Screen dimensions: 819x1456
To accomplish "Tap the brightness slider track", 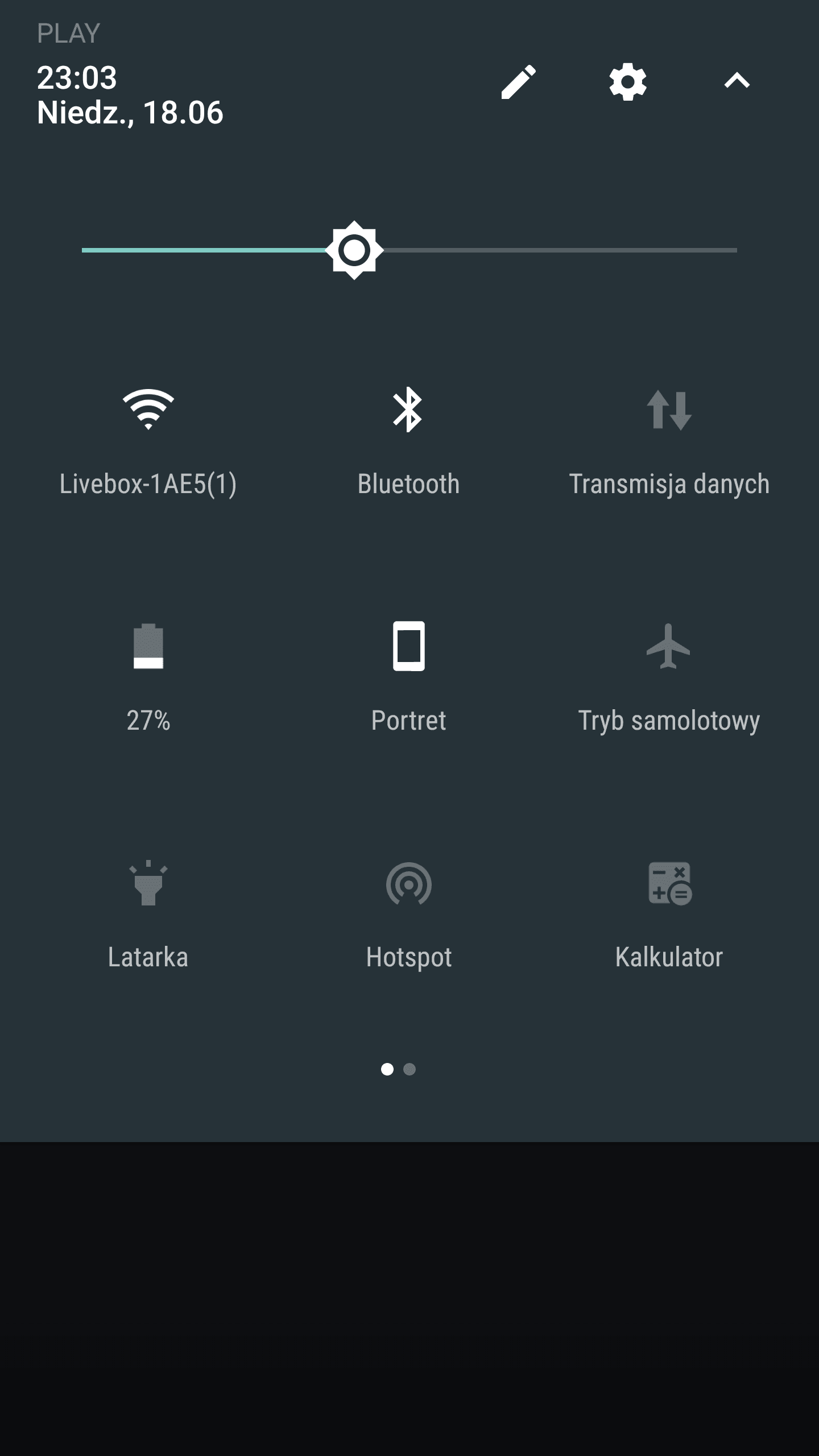I will pos(409,250).
